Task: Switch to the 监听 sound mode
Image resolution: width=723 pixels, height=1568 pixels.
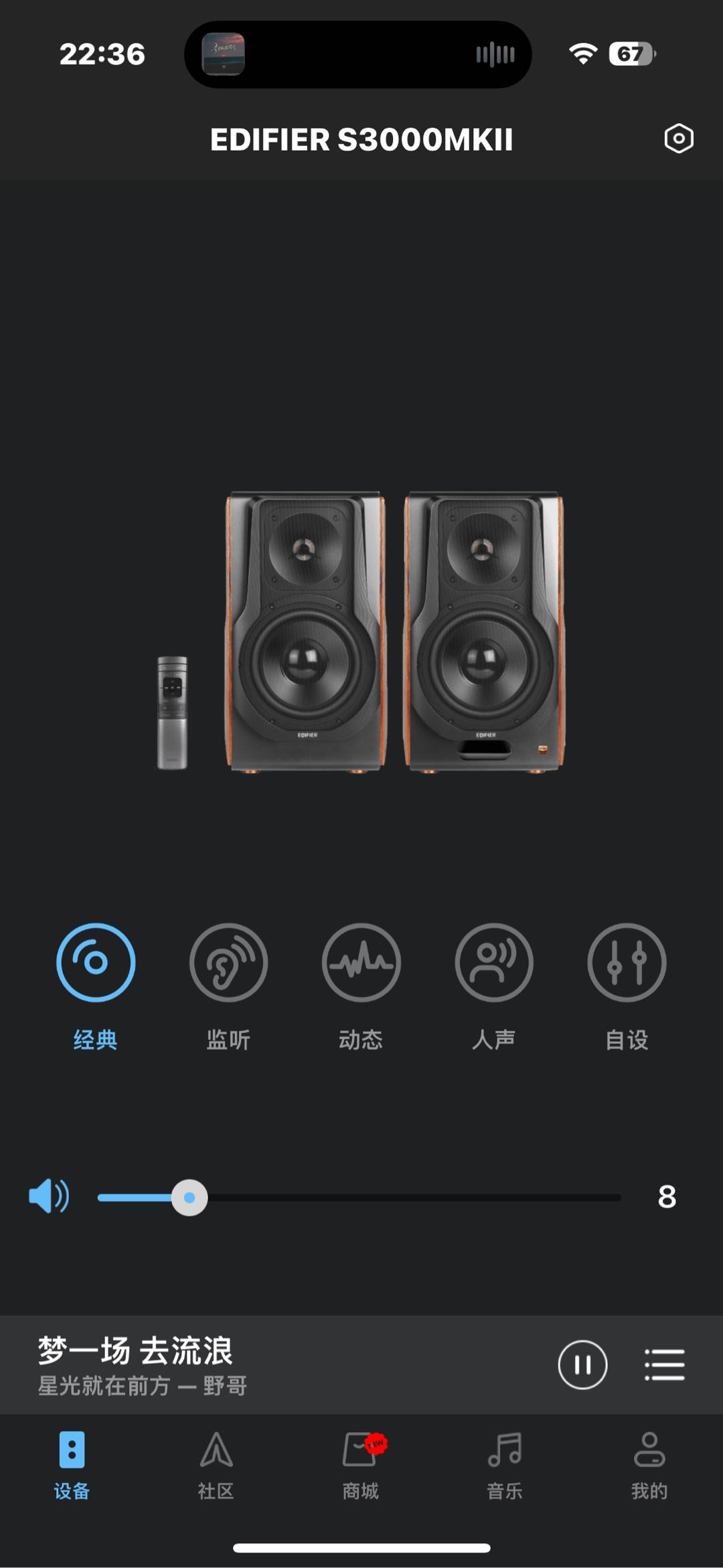Action: pyautogui.click(x=228, y=962)
